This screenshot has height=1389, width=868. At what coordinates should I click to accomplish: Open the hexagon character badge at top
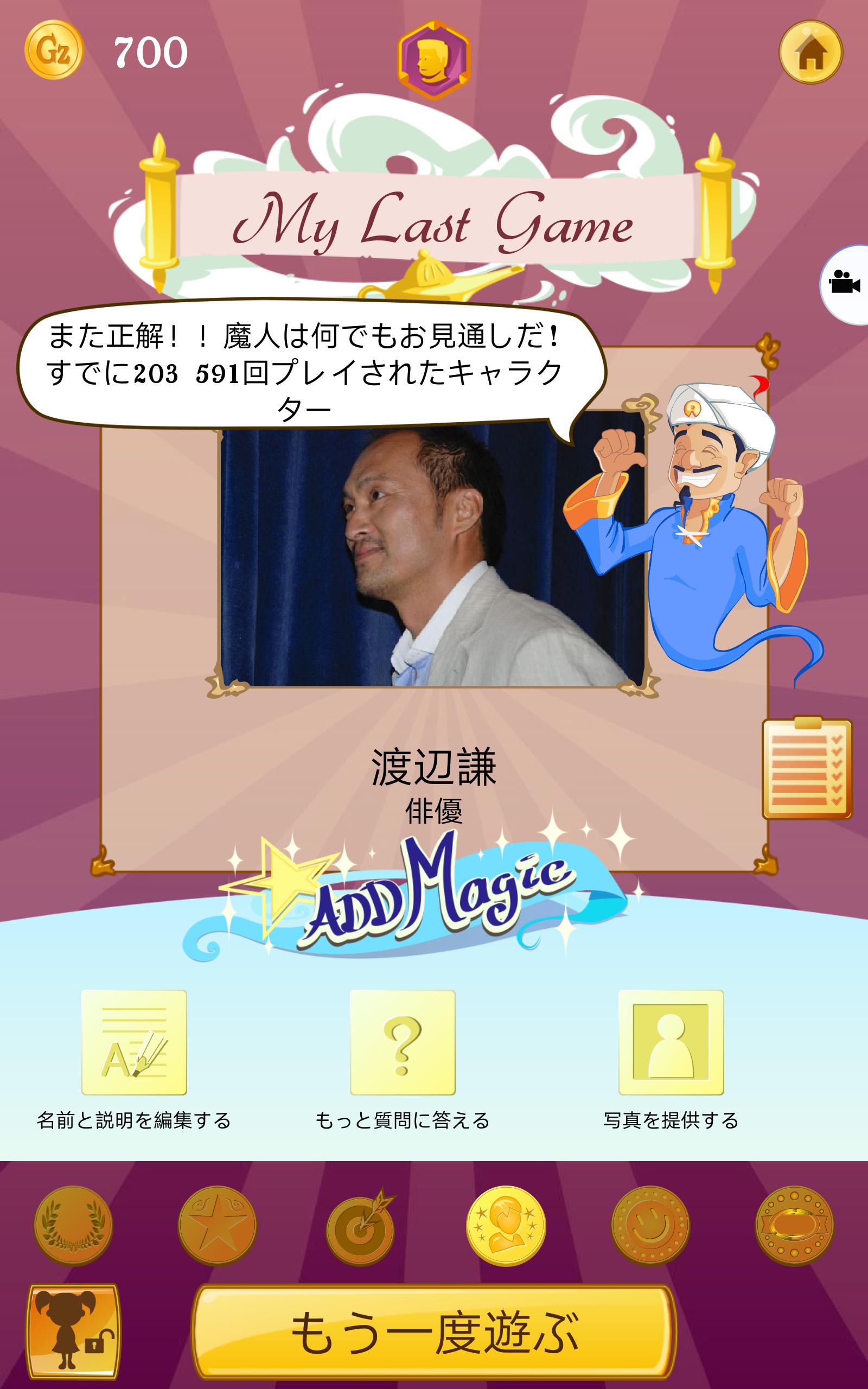(434, 60)
